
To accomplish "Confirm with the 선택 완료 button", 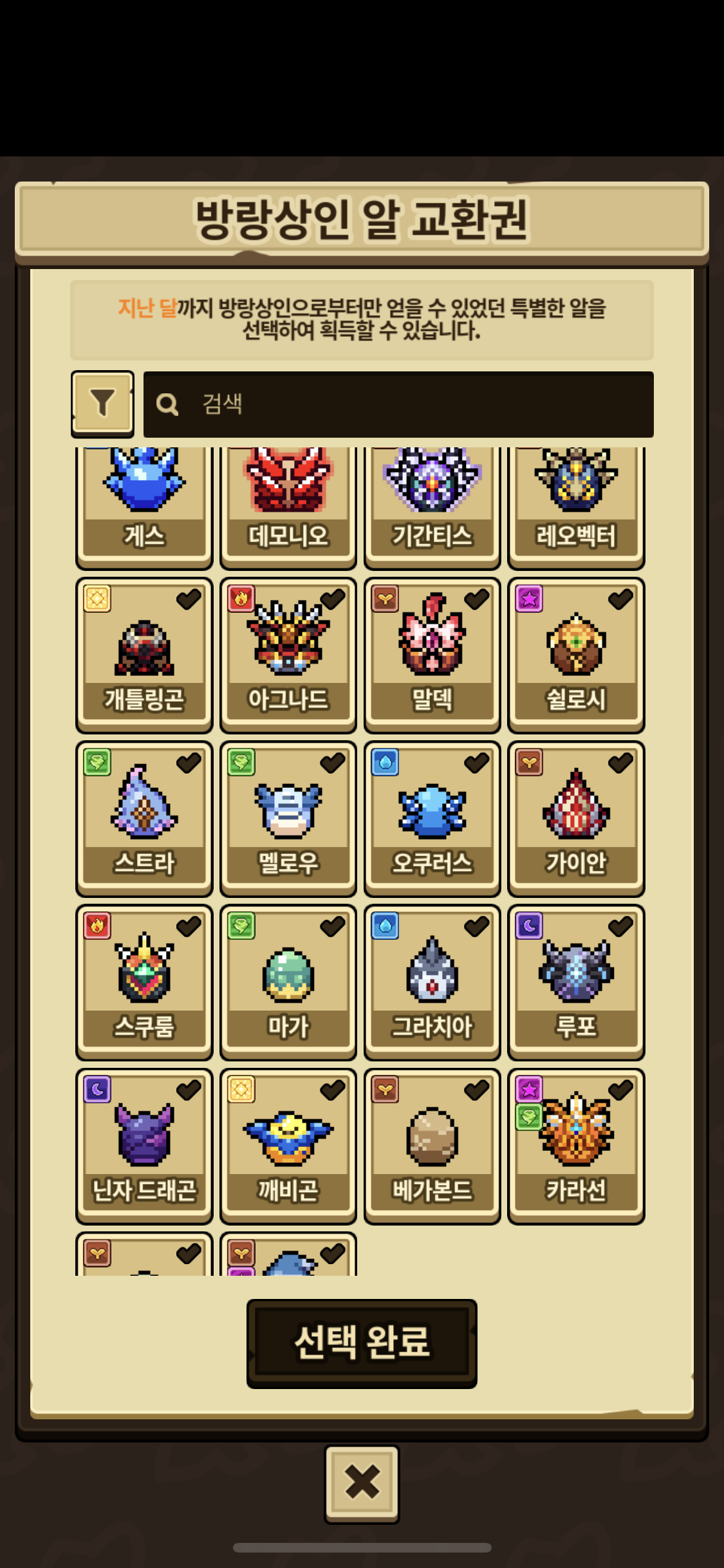I will pos(362,1343).
